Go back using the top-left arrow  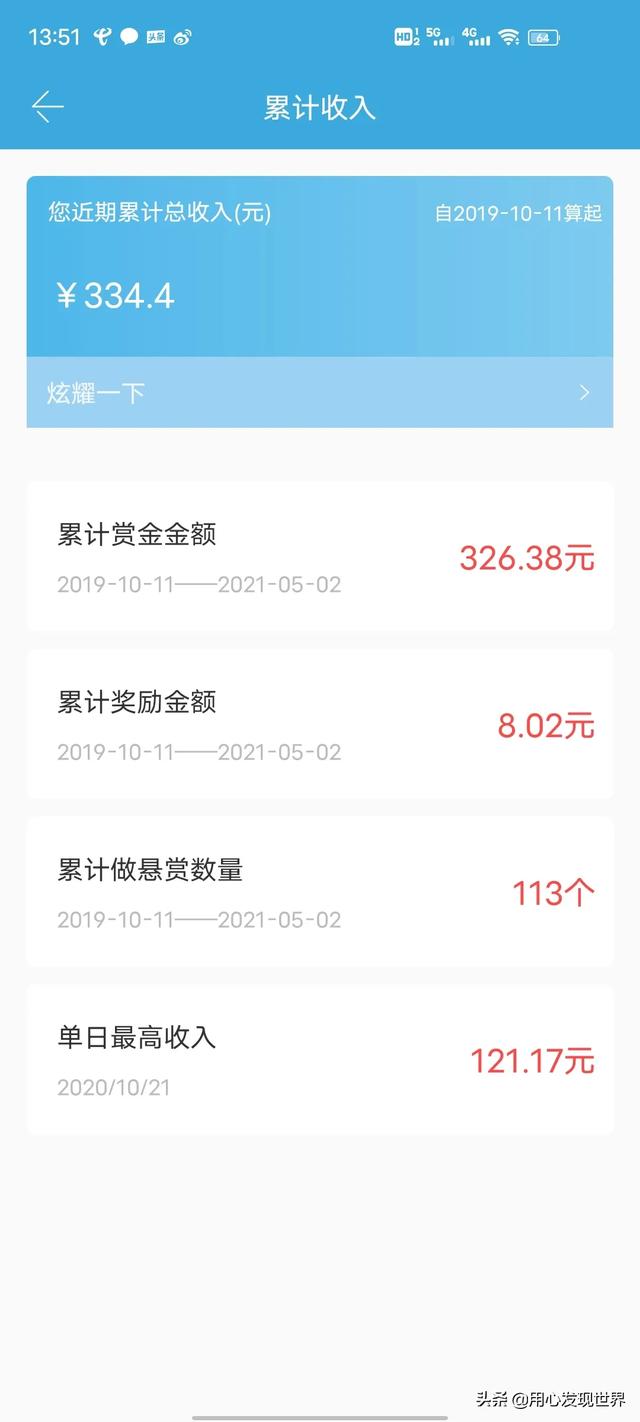[47, 107]
